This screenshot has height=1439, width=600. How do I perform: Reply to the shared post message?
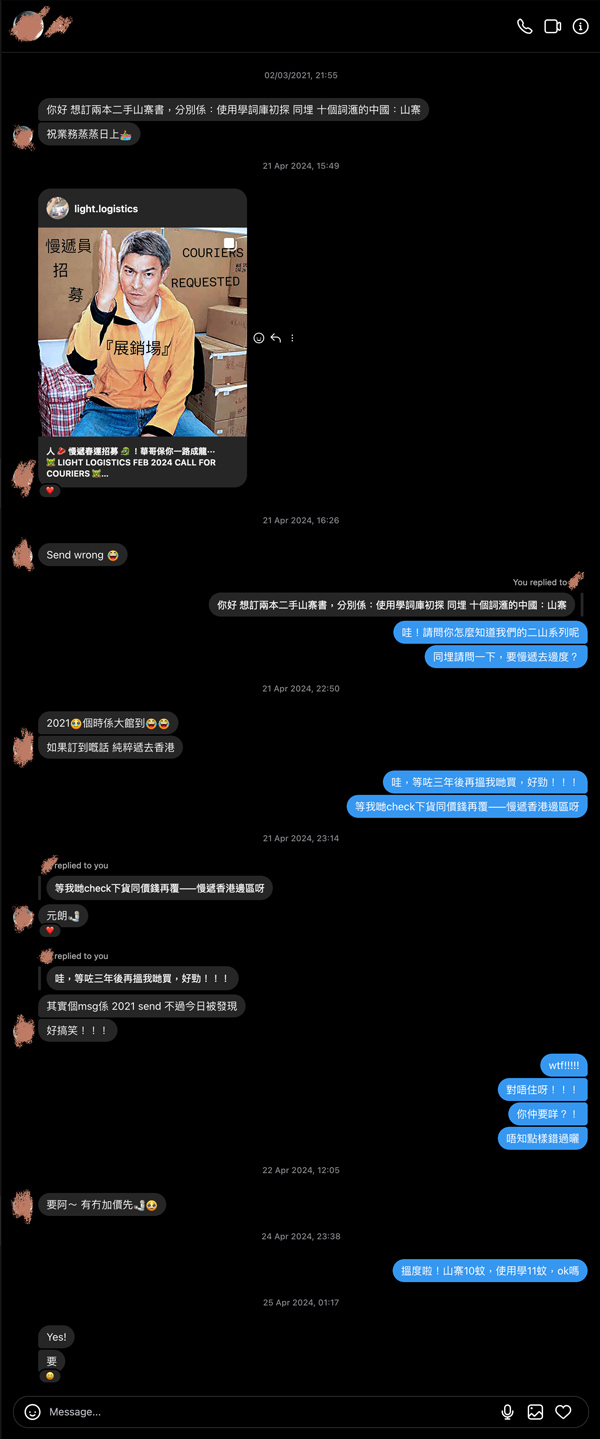pos(275,338)
